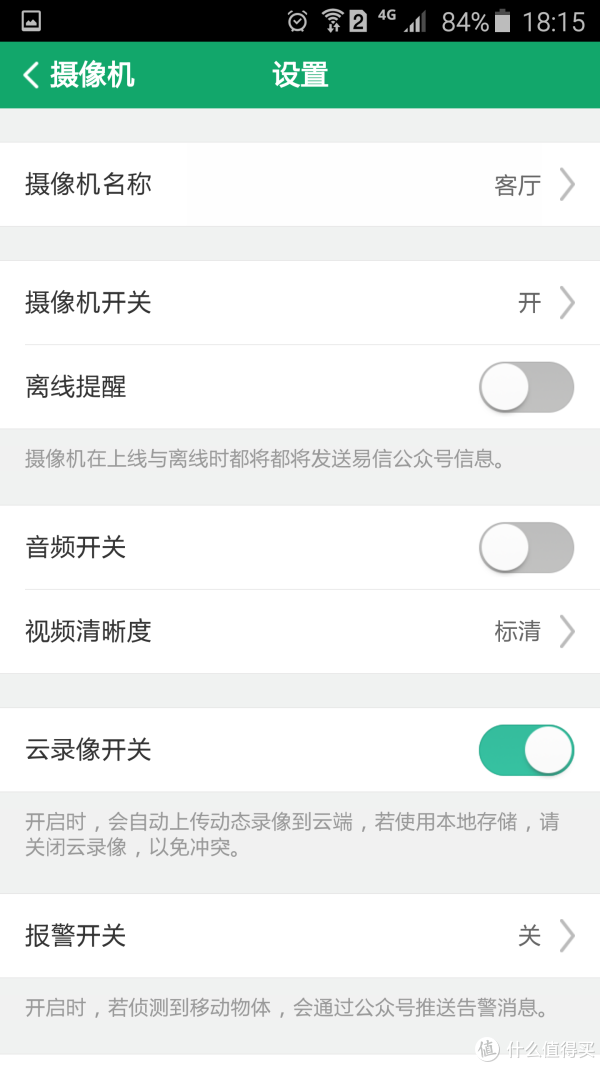Viewport: 600px width, 1067px height.
Task: Open 摄像机开关 setting
Action: click(300, 303)
